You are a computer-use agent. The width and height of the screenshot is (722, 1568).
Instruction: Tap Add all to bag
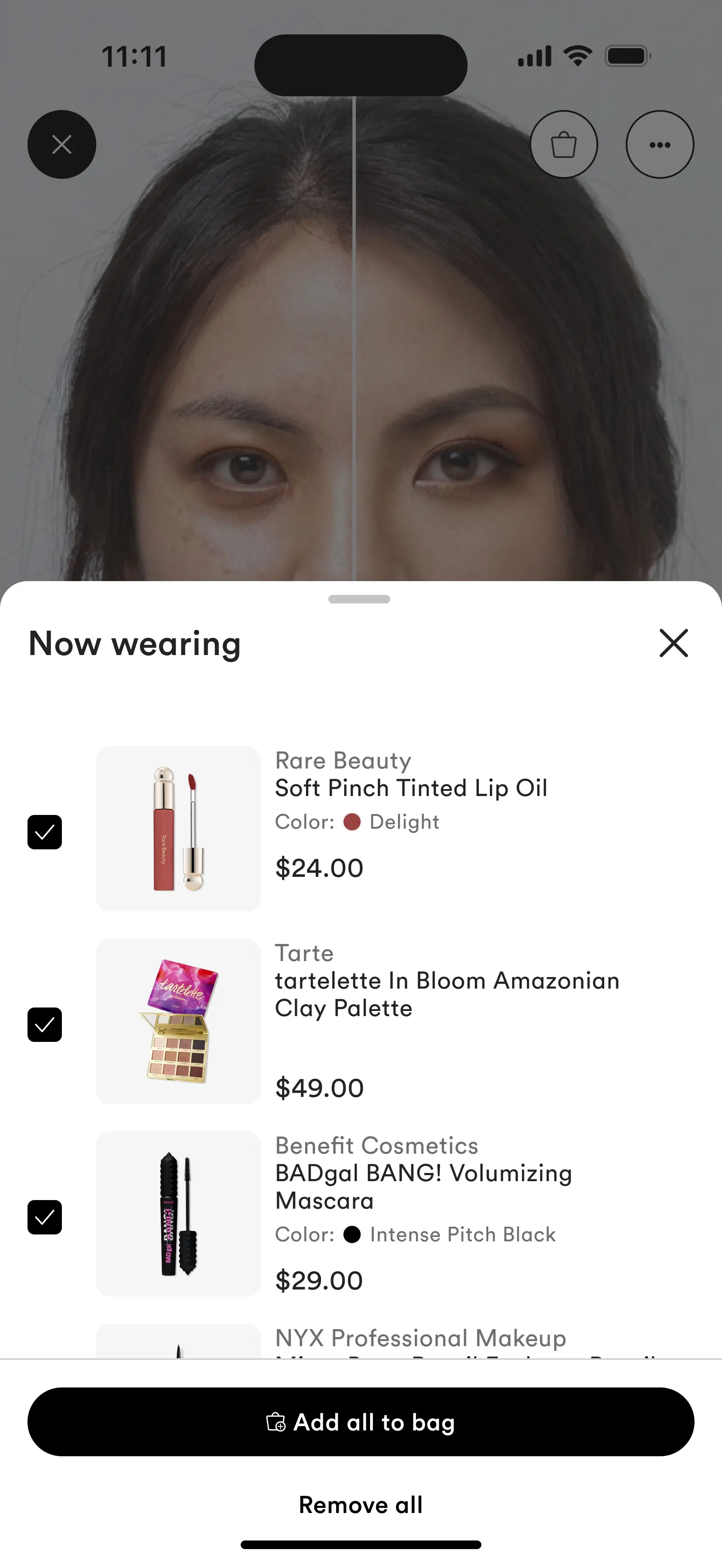point(361,1423)
